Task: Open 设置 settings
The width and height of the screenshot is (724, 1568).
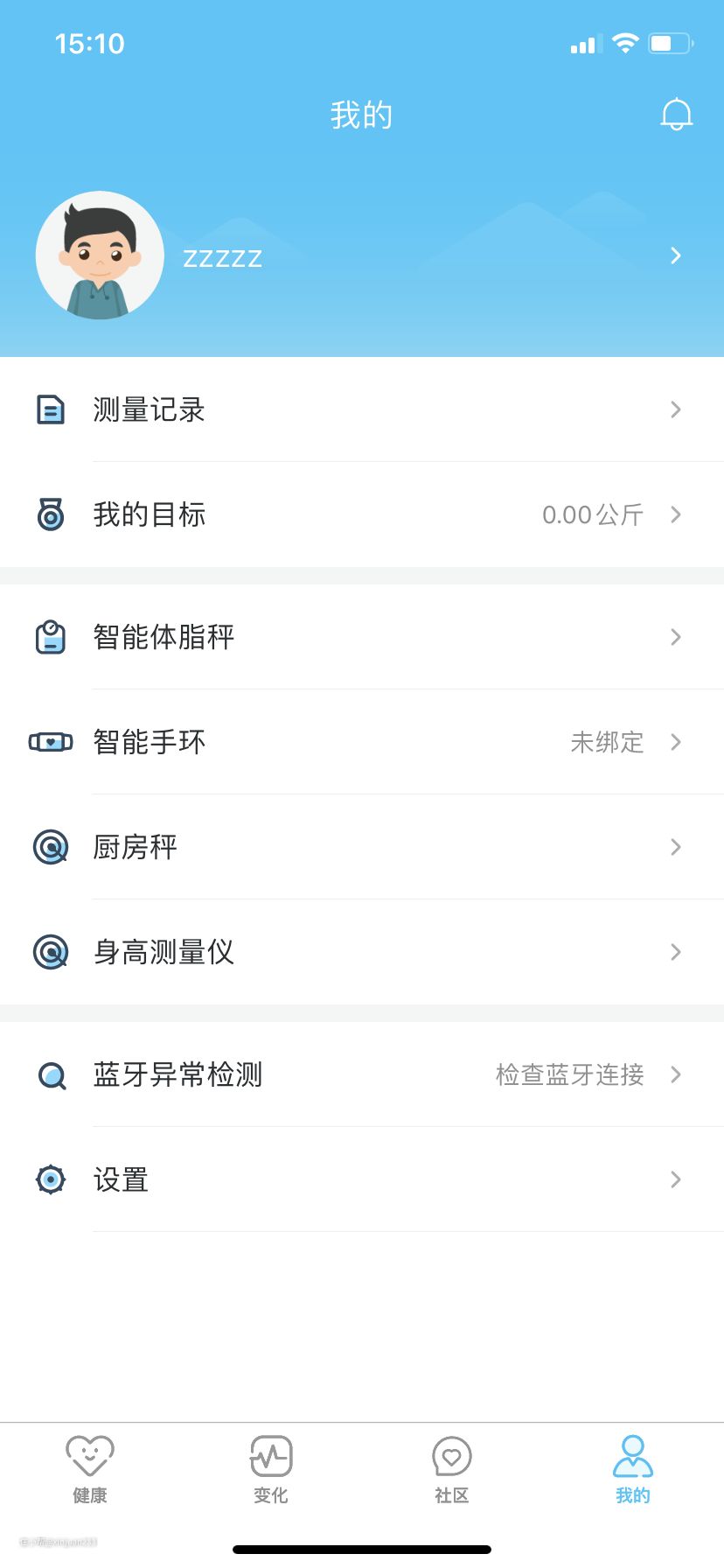Action: 362,1179
